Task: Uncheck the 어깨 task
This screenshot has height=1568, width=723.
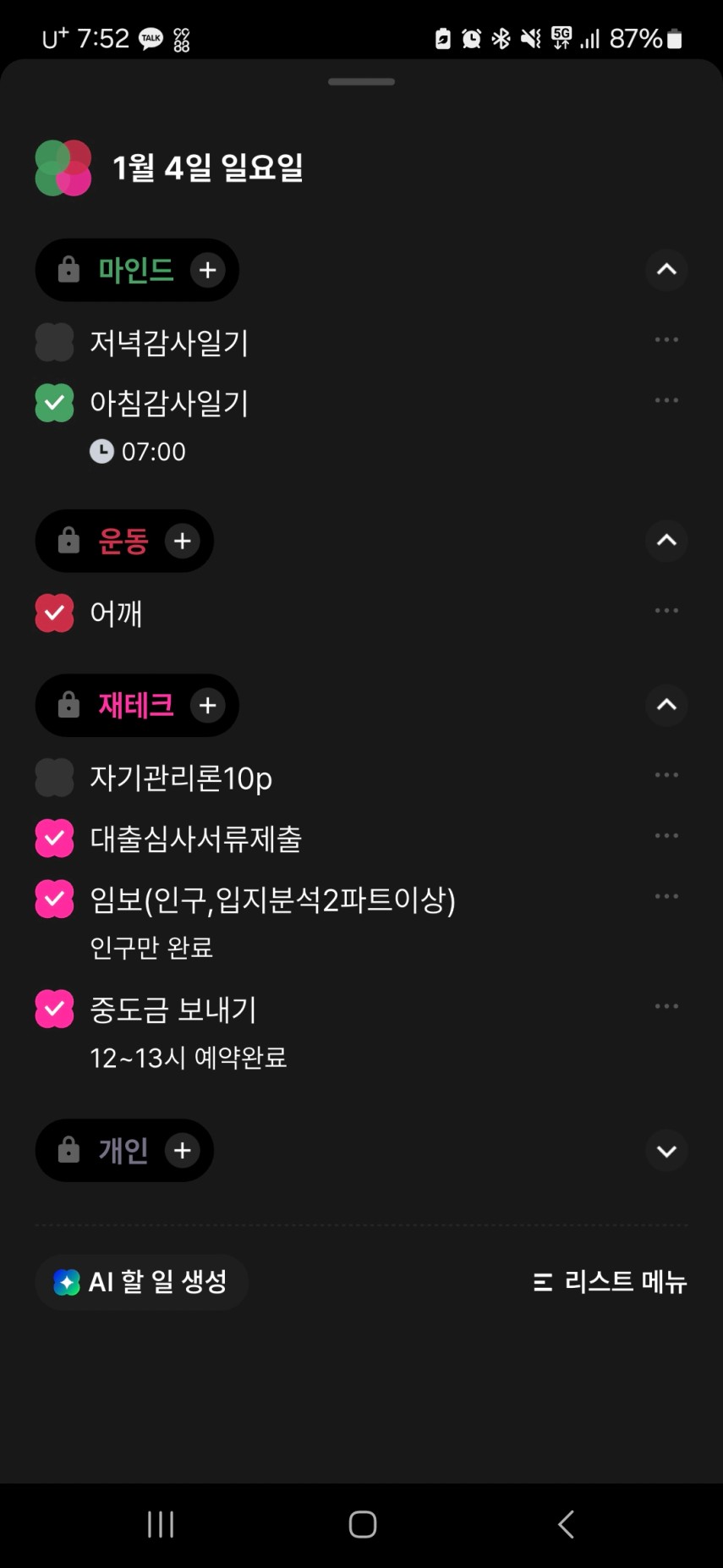Action: (55, 613)
